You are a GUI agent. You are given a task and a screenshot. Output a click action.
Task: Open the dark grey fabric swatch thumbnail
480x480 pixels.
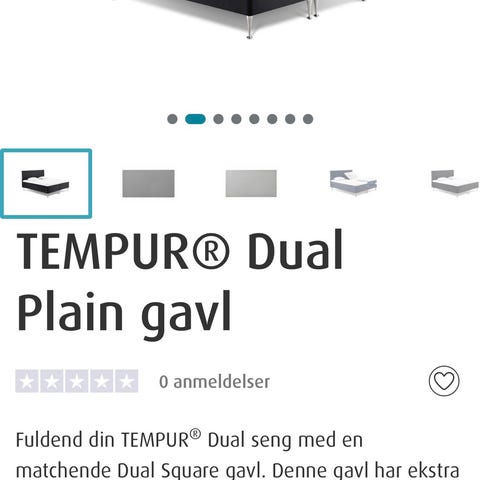click(x=148, y=184)
